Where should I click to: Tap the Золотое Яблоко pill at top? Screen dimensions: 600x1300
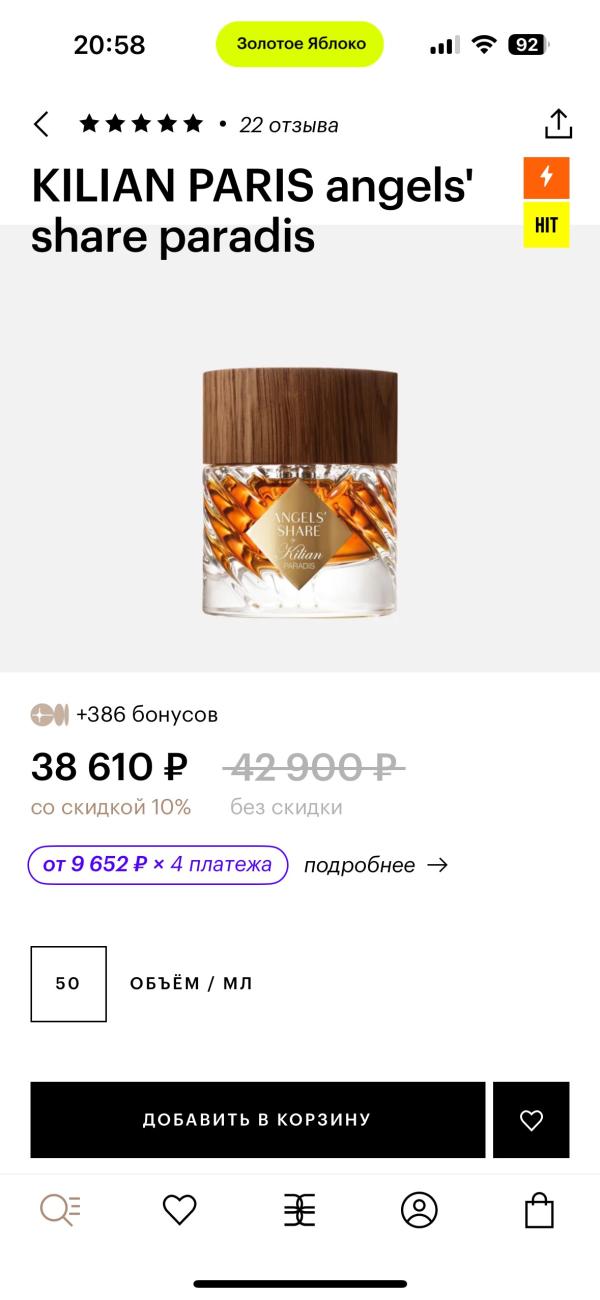click(x=300, y=44)
